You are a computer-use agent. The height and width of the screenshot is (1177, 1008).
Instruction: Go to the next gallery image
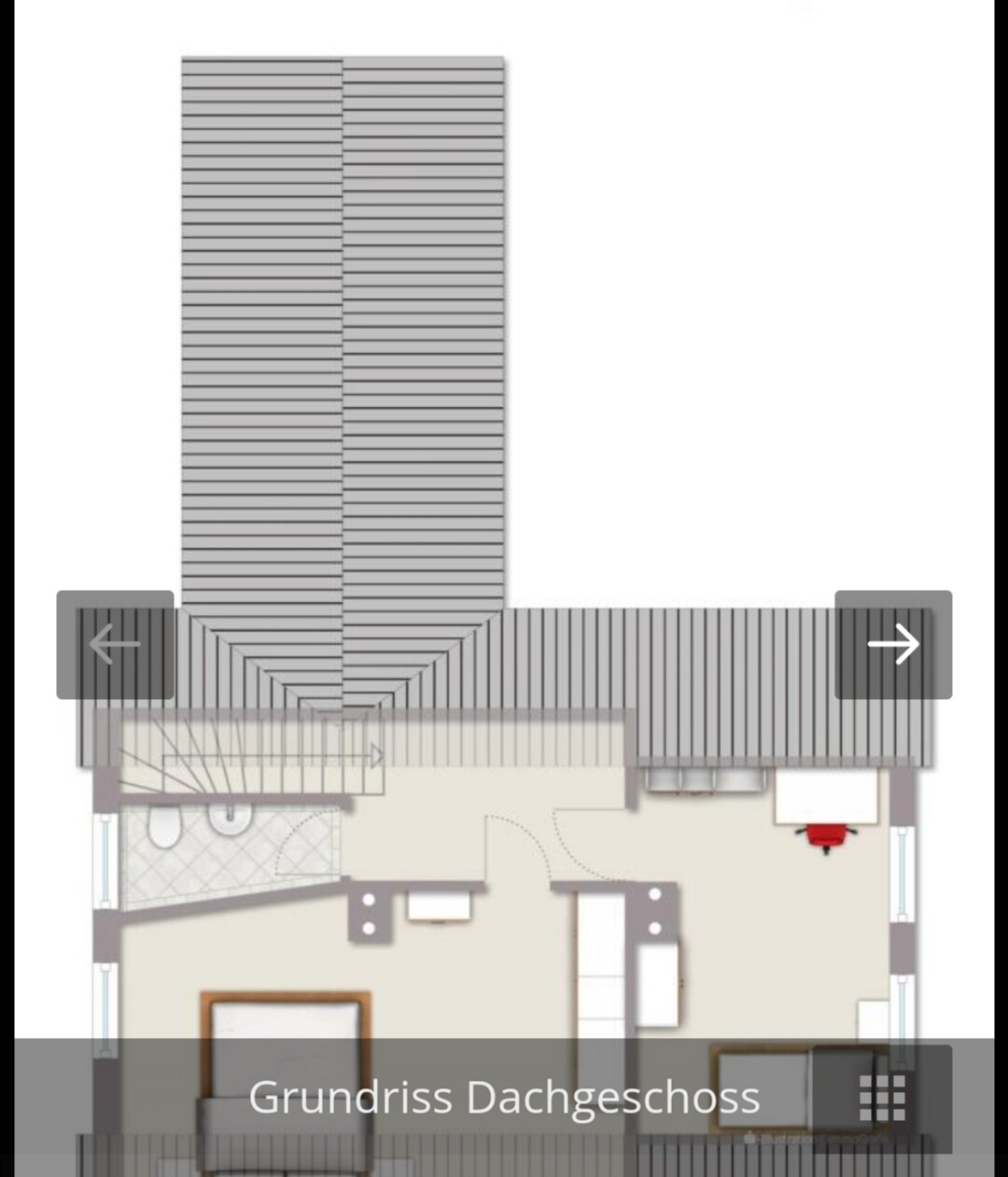[893, 644]
